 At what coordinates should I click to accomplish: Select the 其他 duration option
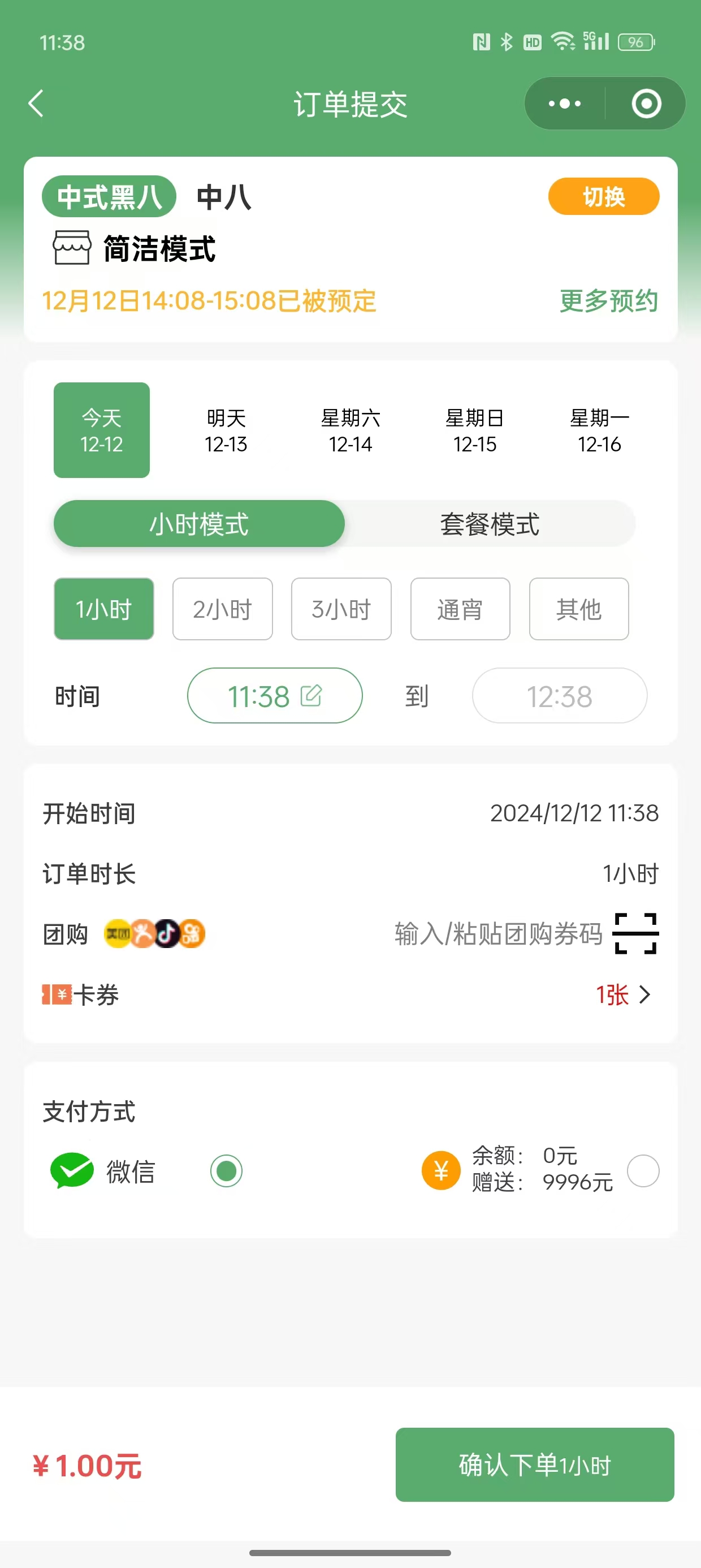(x=579, y=609)
